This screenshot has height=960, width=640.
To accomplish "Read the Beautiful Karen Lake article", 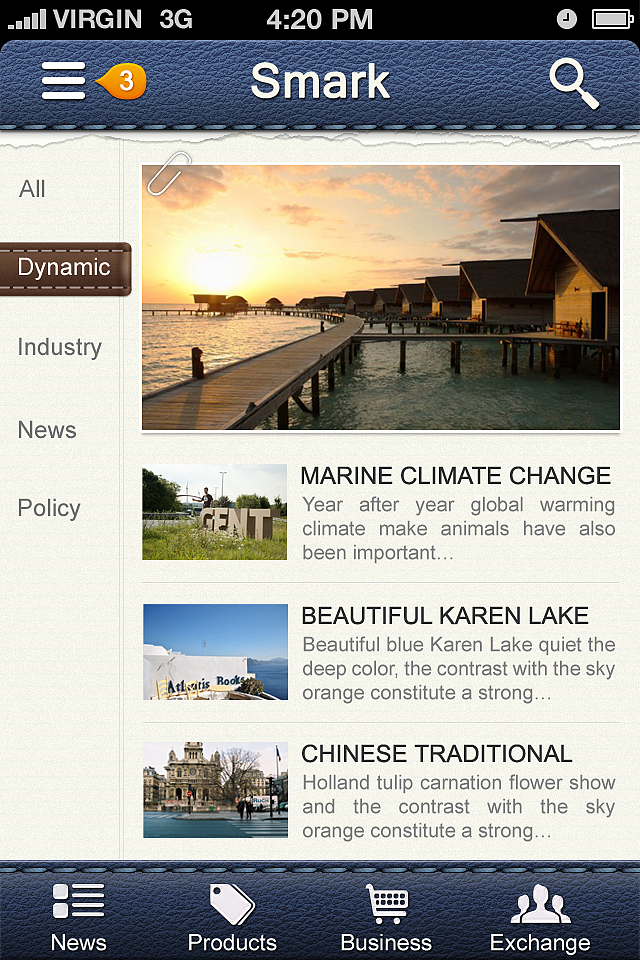I will (x=445, y=616).
